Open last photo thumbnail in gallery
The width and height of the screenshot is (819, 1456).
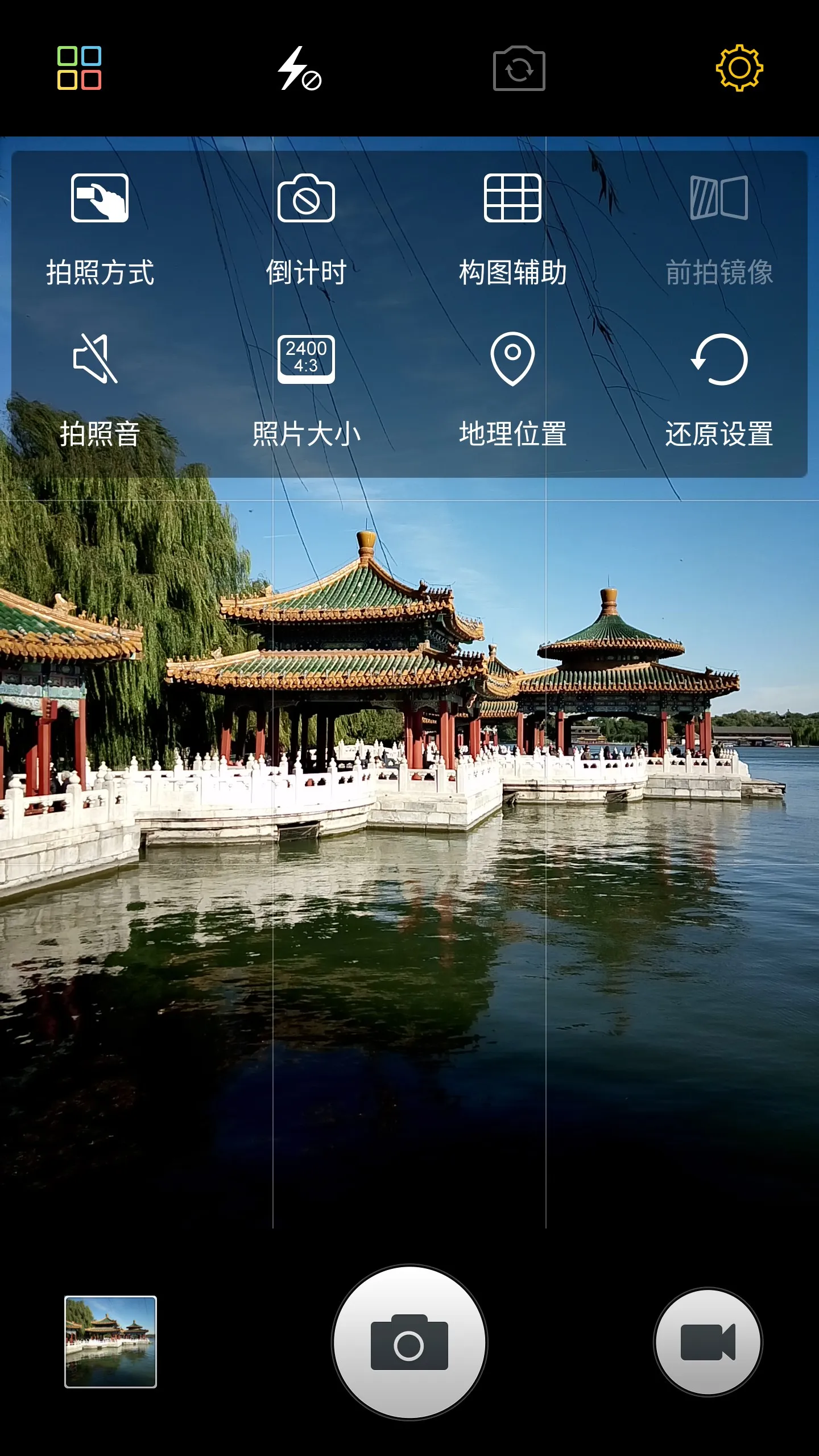[110, 1342]
